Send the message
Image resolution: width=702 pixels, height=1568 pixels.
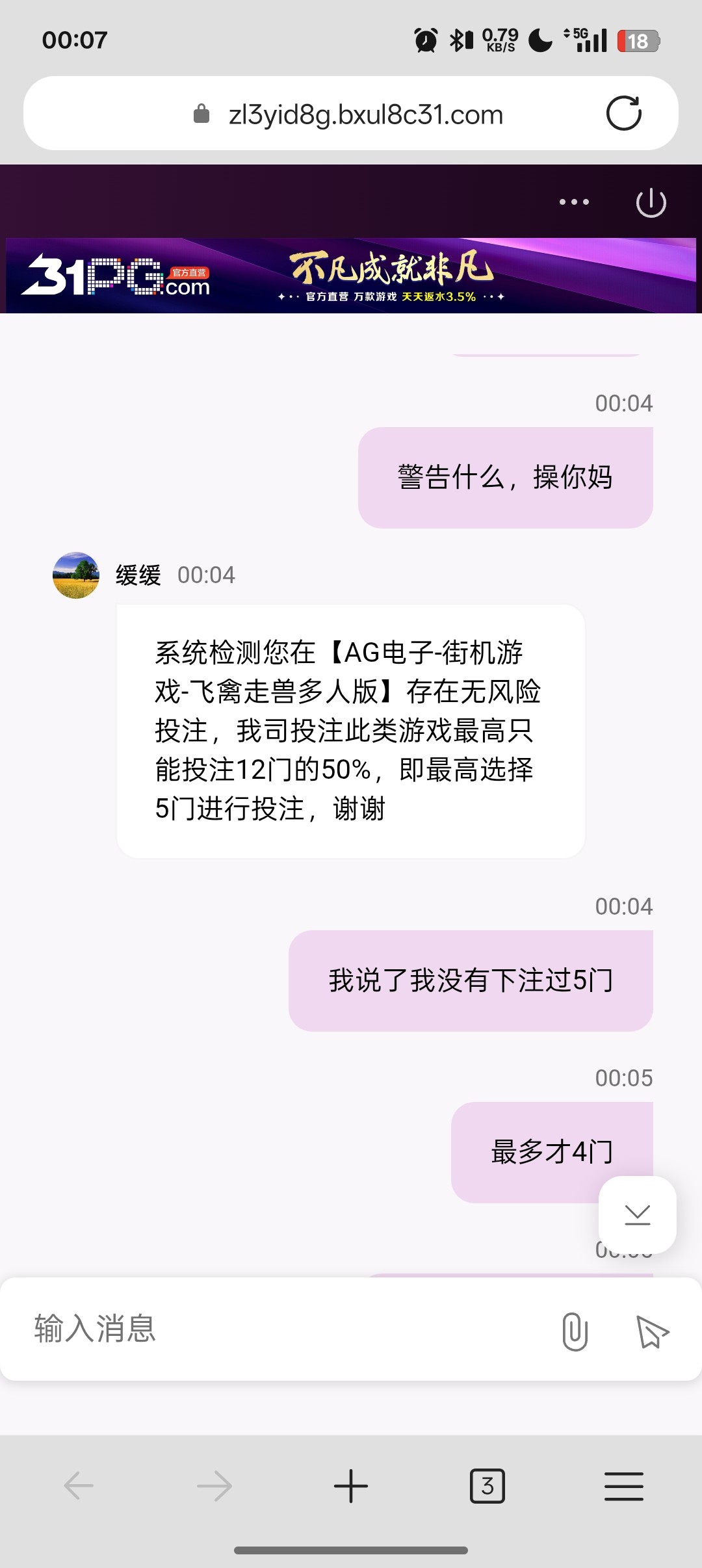pyautogui.click(x=652, y=1331)
